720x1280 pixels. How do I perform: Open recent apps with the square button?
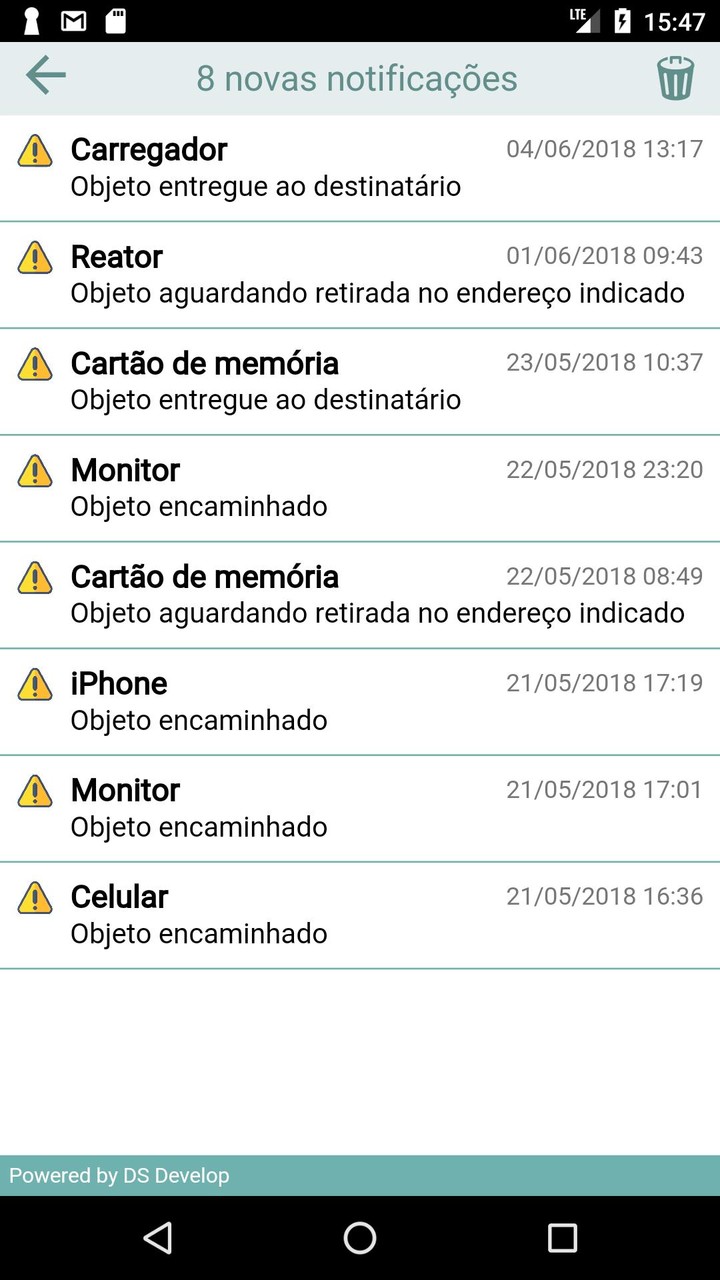(x=562, y=1239)
